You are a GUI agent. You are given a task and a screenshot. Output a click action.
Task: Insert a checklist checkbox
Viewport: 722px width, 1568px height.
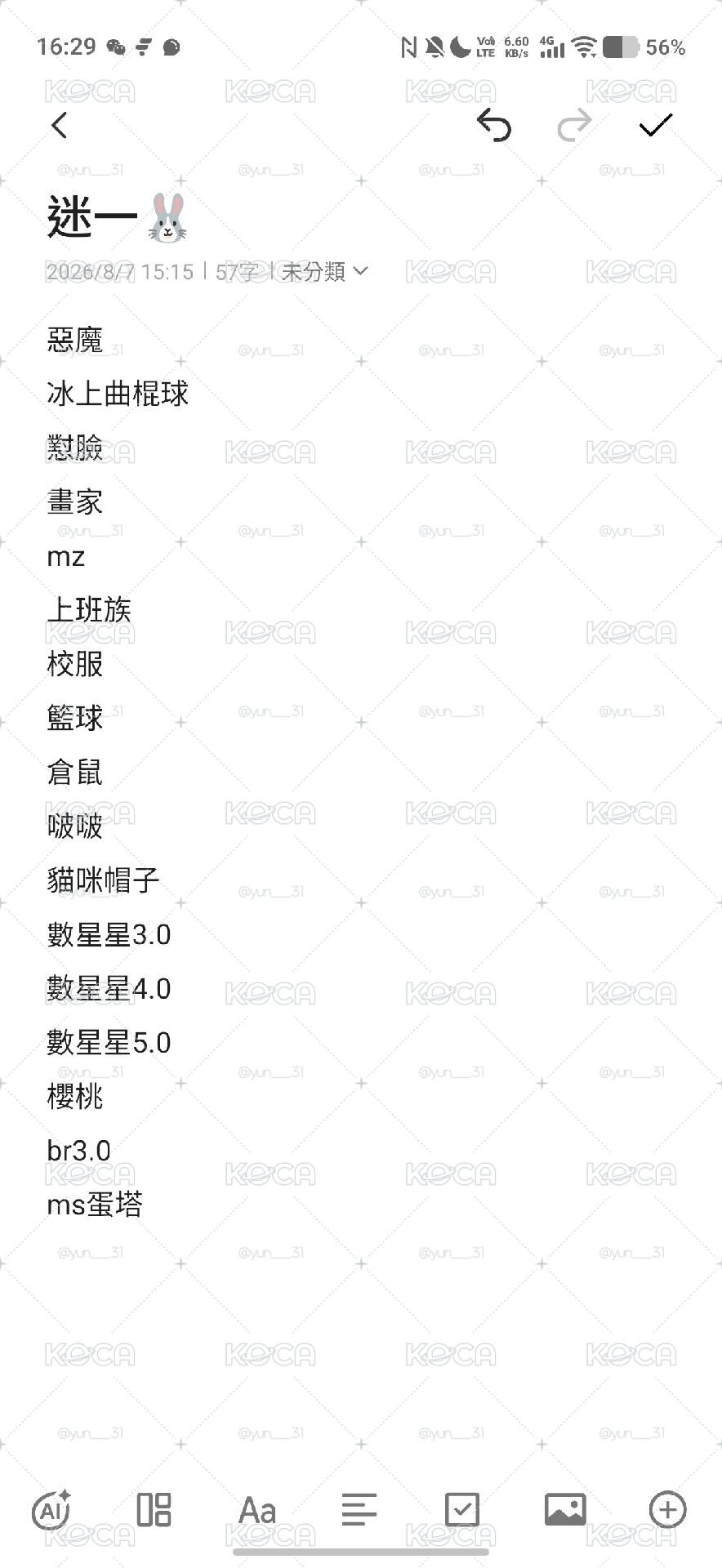pyautogui.click(x=462, y=1509)
